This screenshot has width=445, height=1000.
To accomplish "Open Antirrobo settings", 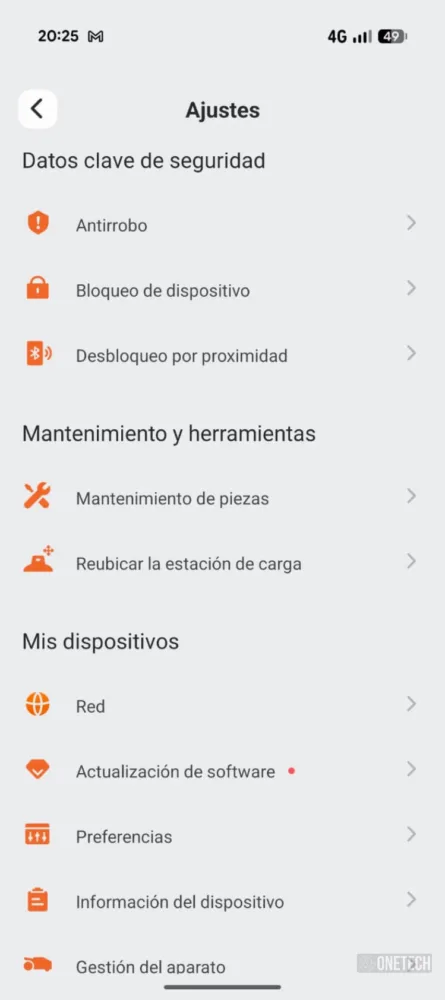I will [222, 224].
